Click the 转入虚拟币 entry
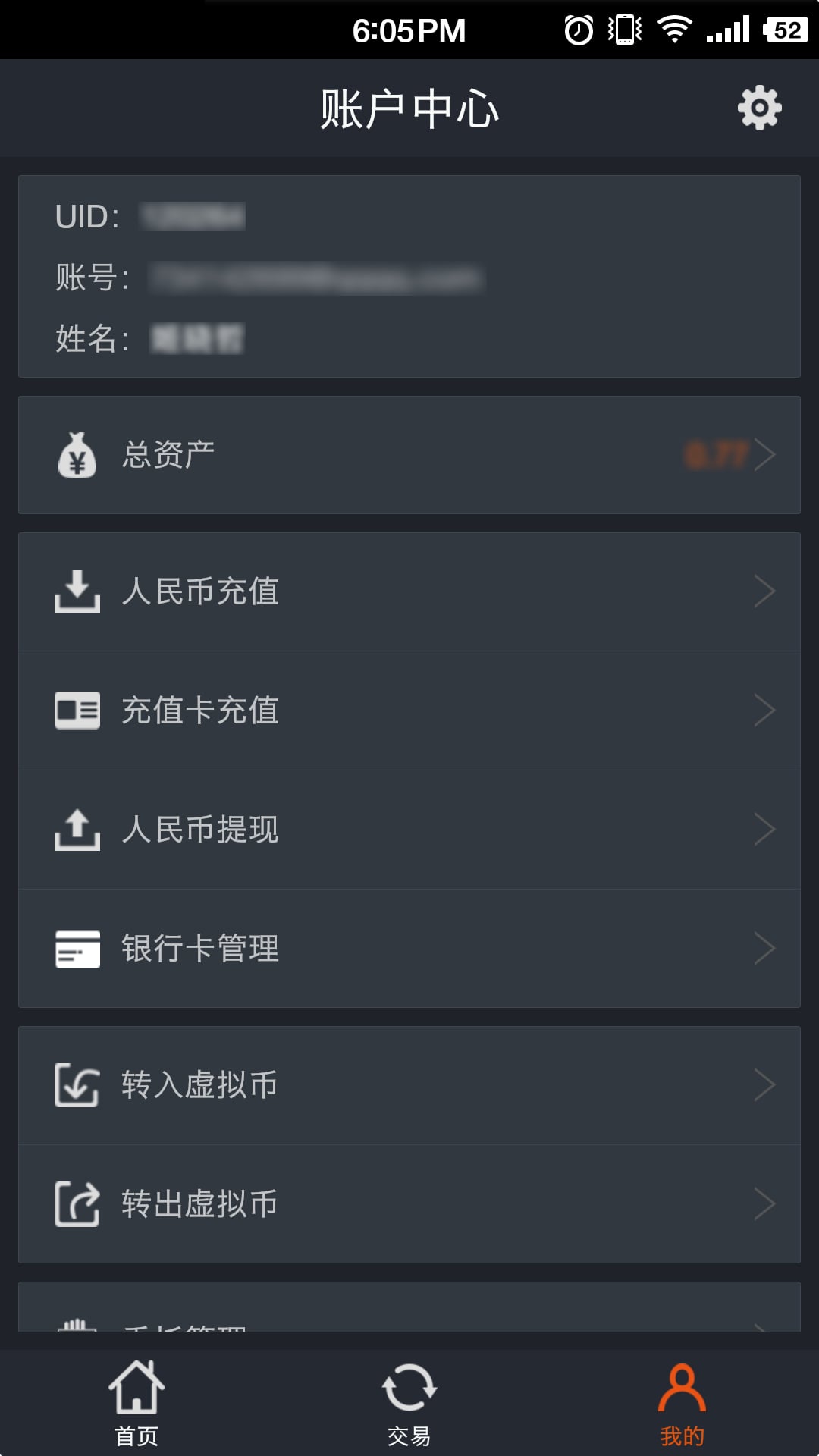 tap(201, 1084)
